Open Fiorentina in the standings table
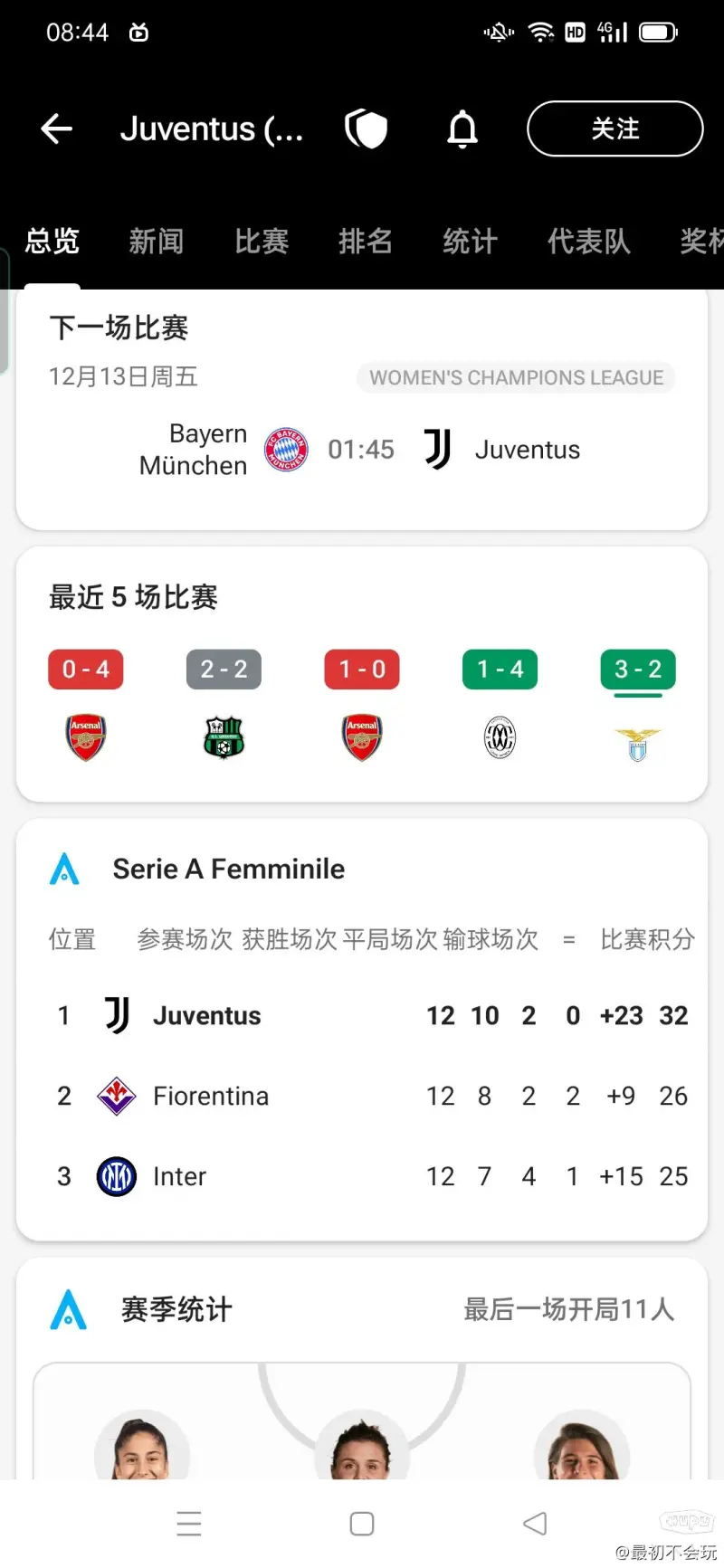Screen dimensions: 724x1568 tap(211, 1097)
